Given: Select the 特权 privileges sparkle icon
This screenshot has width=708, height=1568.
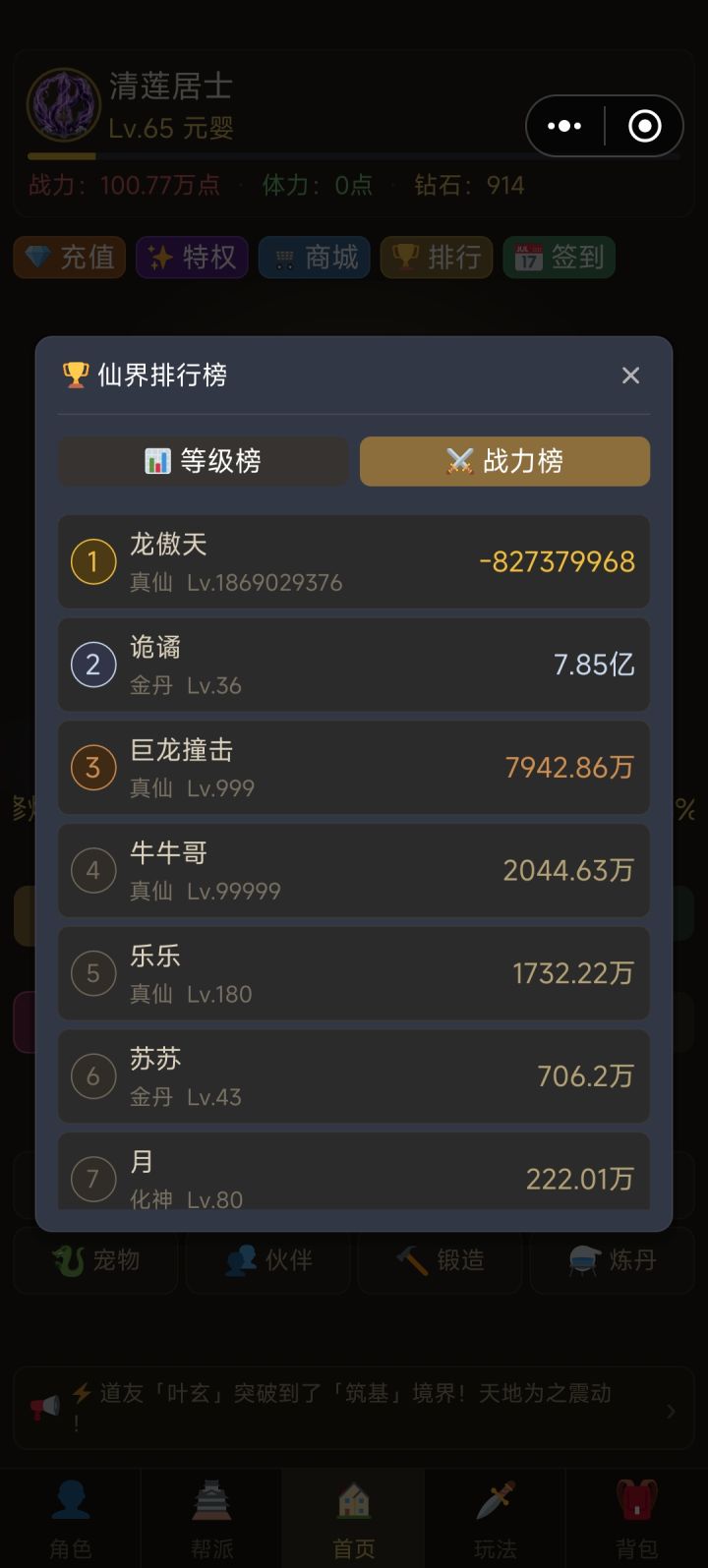Looking at the screenshot, I should coord(160,257).
